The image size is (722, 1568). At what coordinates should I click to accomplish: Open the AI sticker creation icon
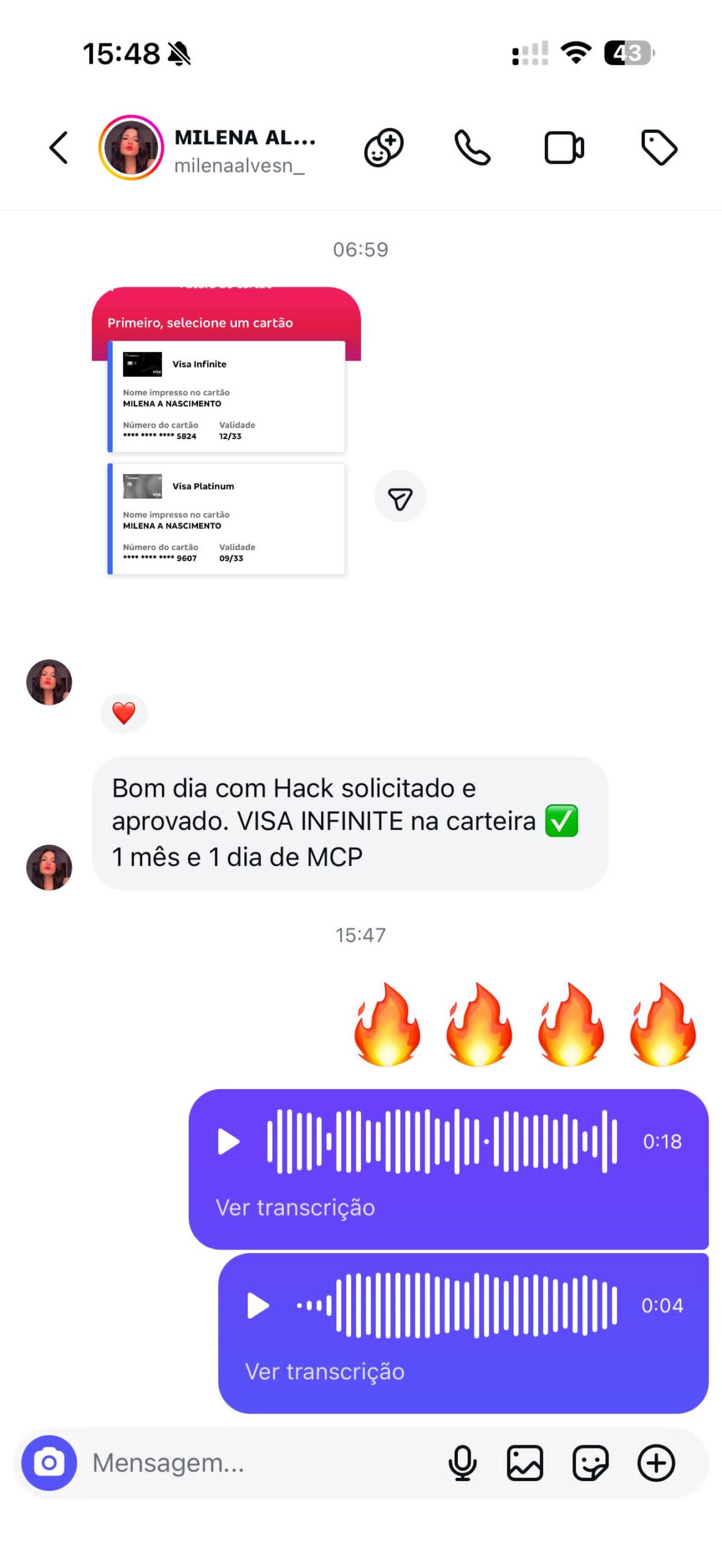point(384,148)
